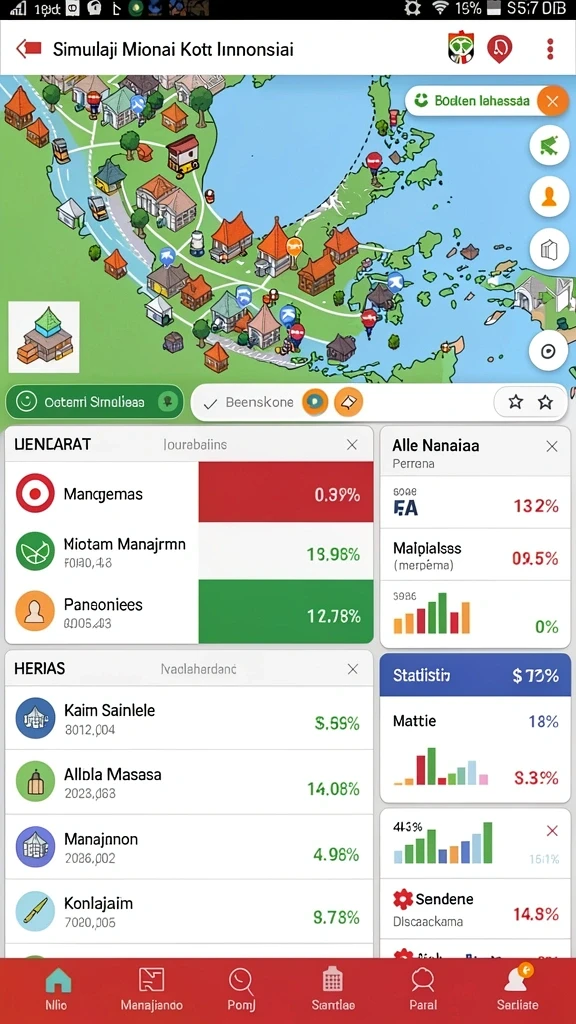576x1024 pixels.
Task: Select the Beenskone chip
Action: coord(259,402)
